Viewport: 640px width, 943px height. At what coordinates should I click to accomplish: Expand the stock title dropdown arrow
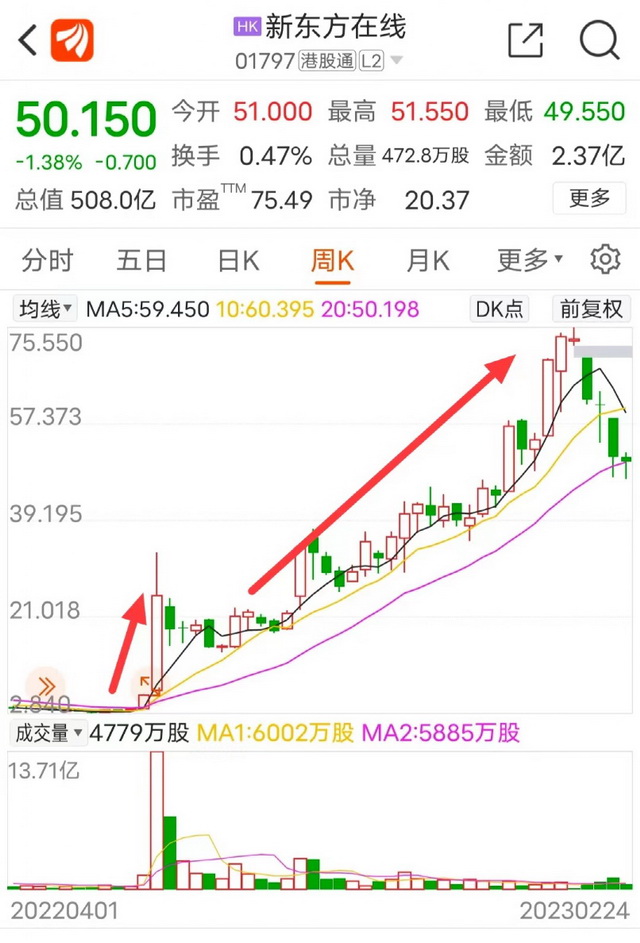point(397,61)
